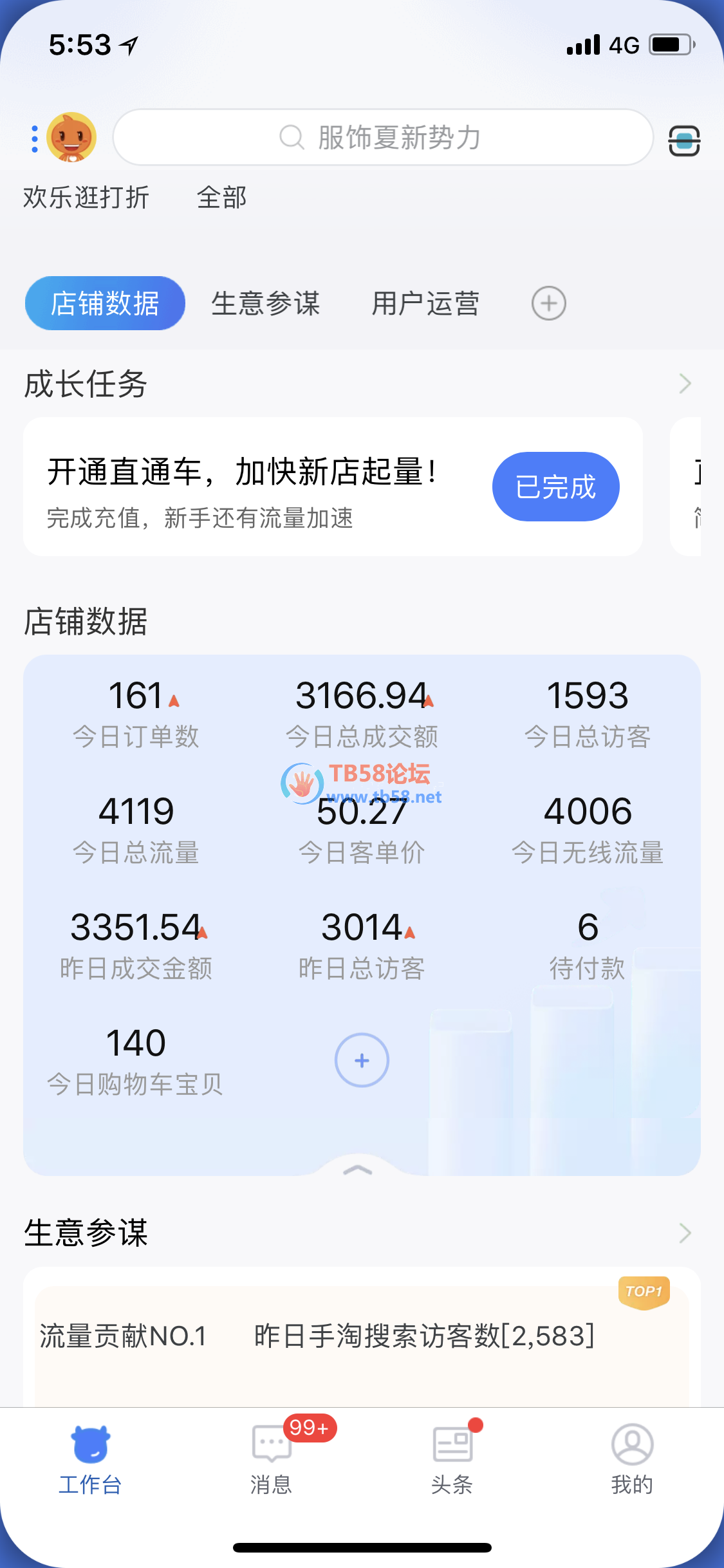Open 生意参谋 section via its chevron
724x1568 pixels.
[x=685, y=1233]
